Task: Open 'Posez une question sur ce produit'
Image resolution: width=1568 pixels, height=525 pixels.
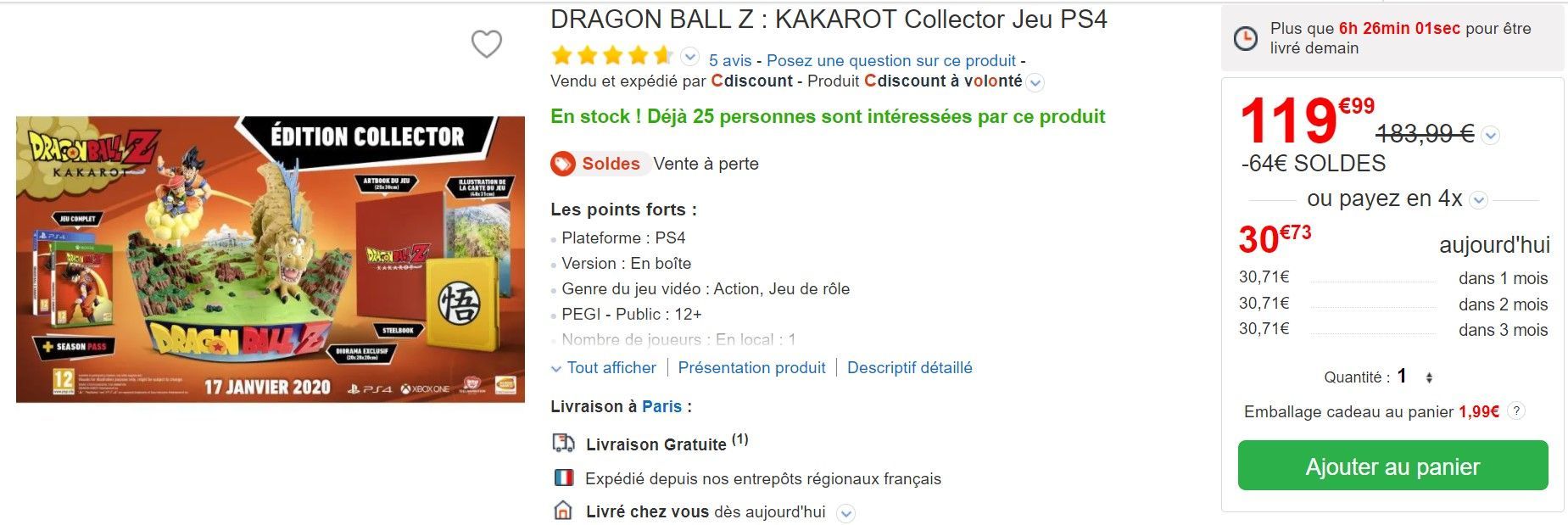Action: click(890, 60)
